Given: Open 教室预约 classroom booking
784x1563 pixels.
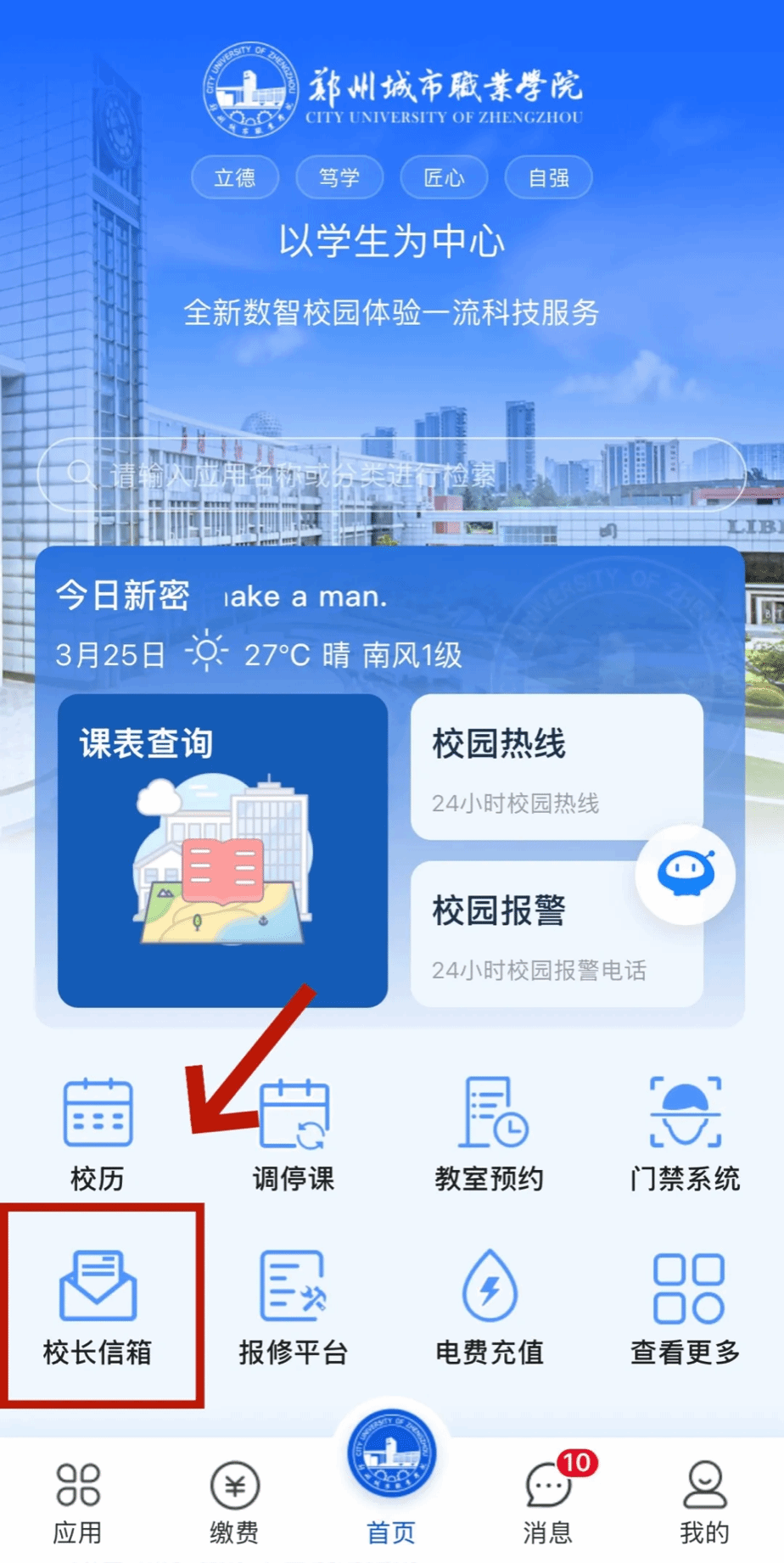Looking at the screenshot, I should click(490, 1133).
